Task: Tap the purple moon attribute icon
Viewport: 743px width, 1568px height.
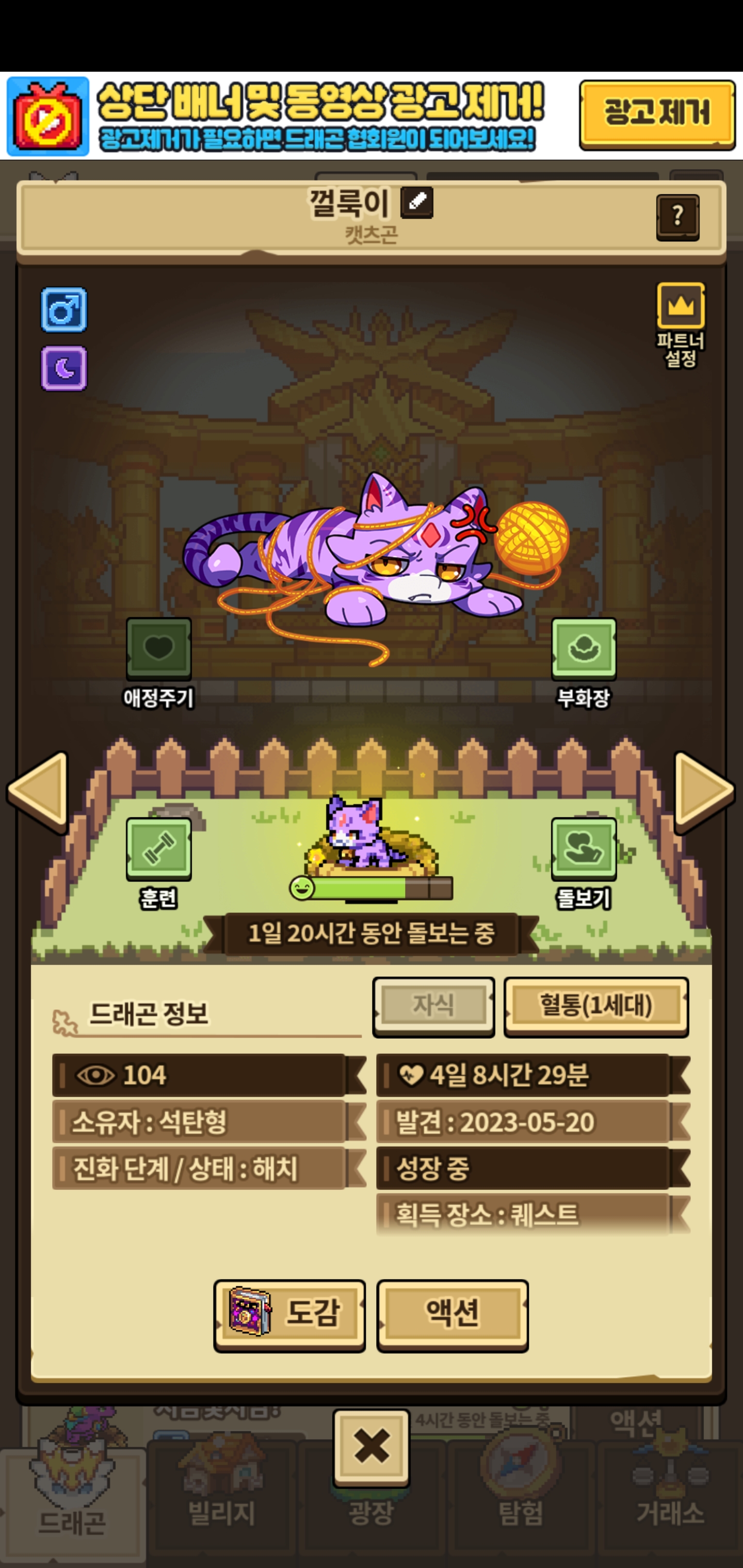Action: coord(64,368)
